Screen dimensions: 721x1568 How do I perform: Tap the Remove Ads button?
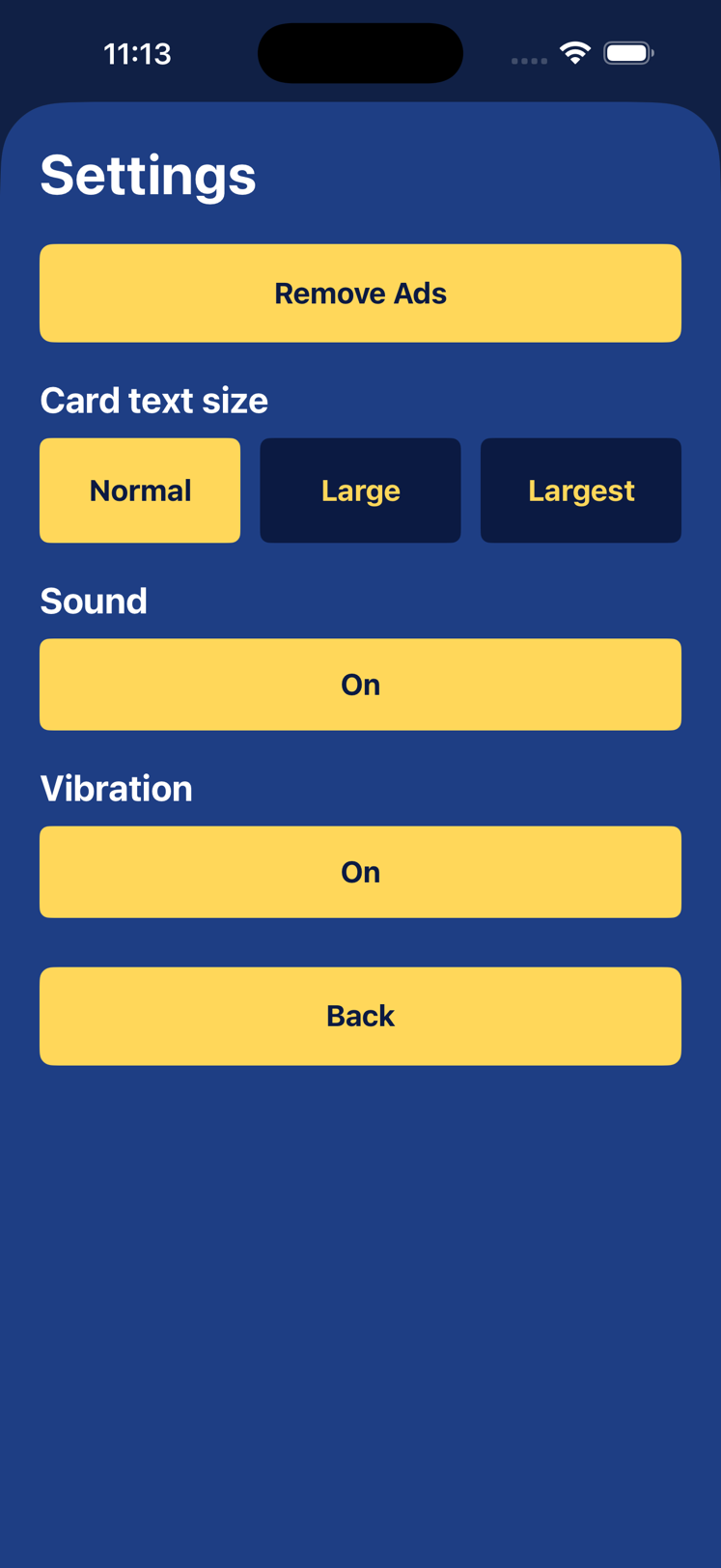360,293
